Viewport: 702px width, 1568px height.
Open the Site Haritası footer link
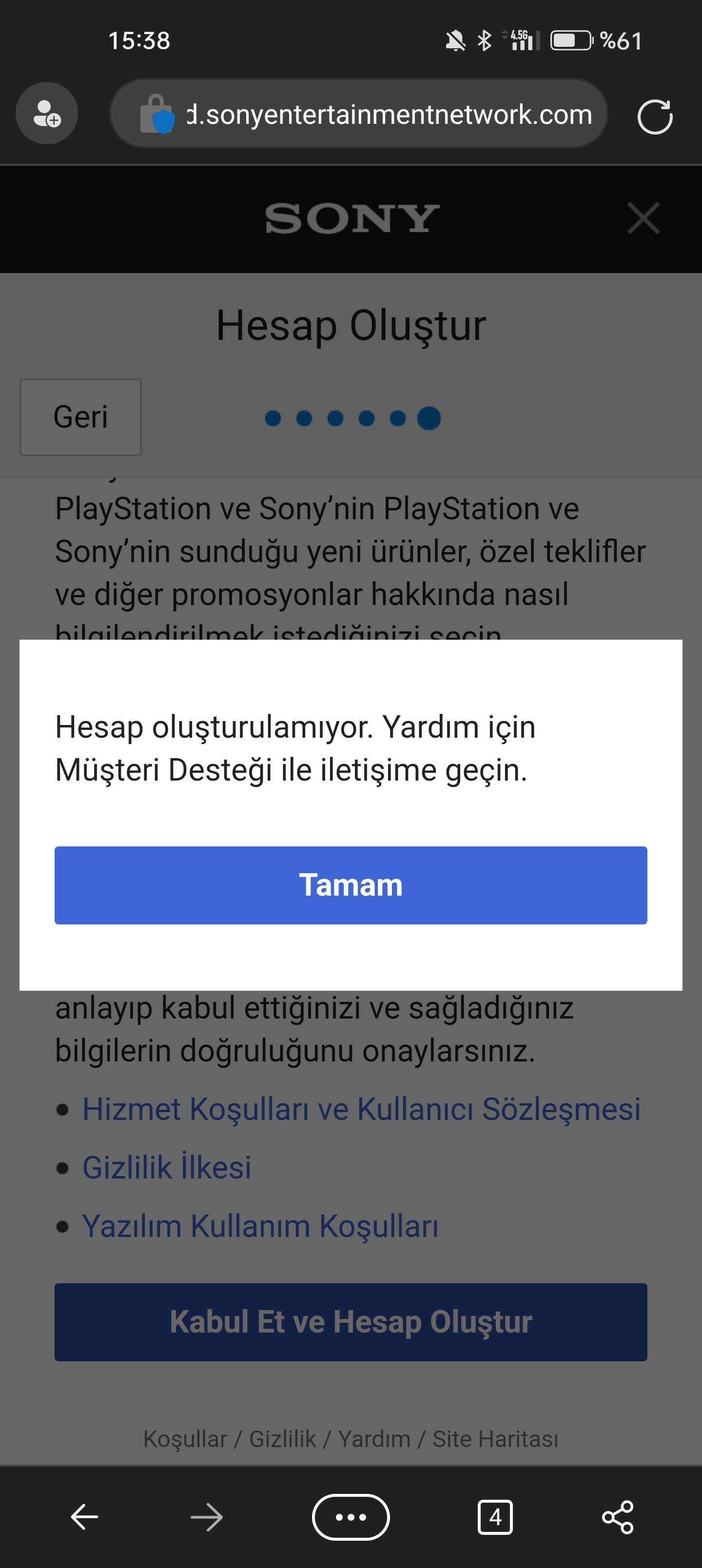495,1439
